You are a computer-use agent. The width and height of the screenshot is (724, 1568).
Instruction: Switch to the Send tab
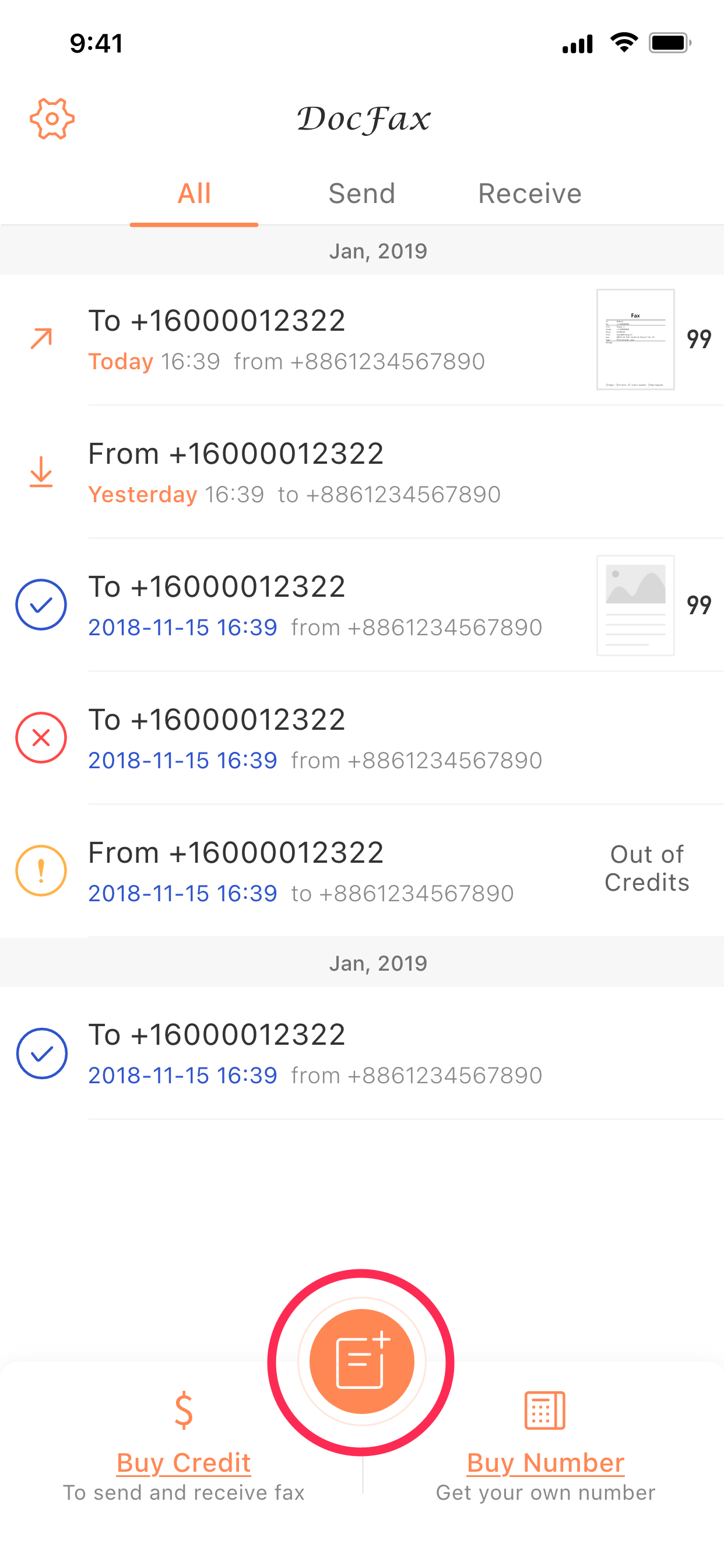pos(362,194)
